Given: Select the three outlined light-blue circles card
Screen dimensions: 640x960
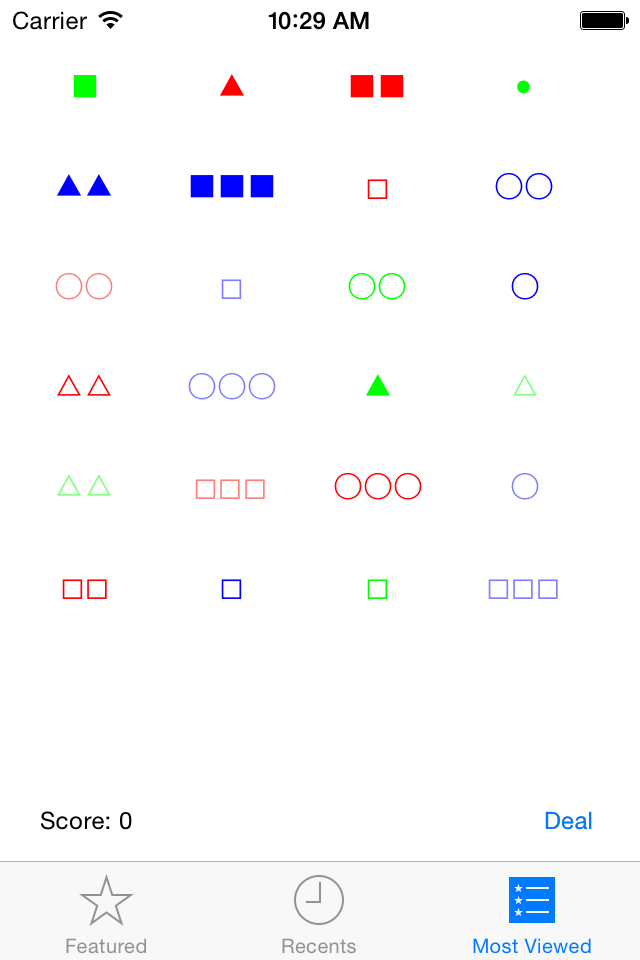Looking at the screenshot, I should [232, 386].
